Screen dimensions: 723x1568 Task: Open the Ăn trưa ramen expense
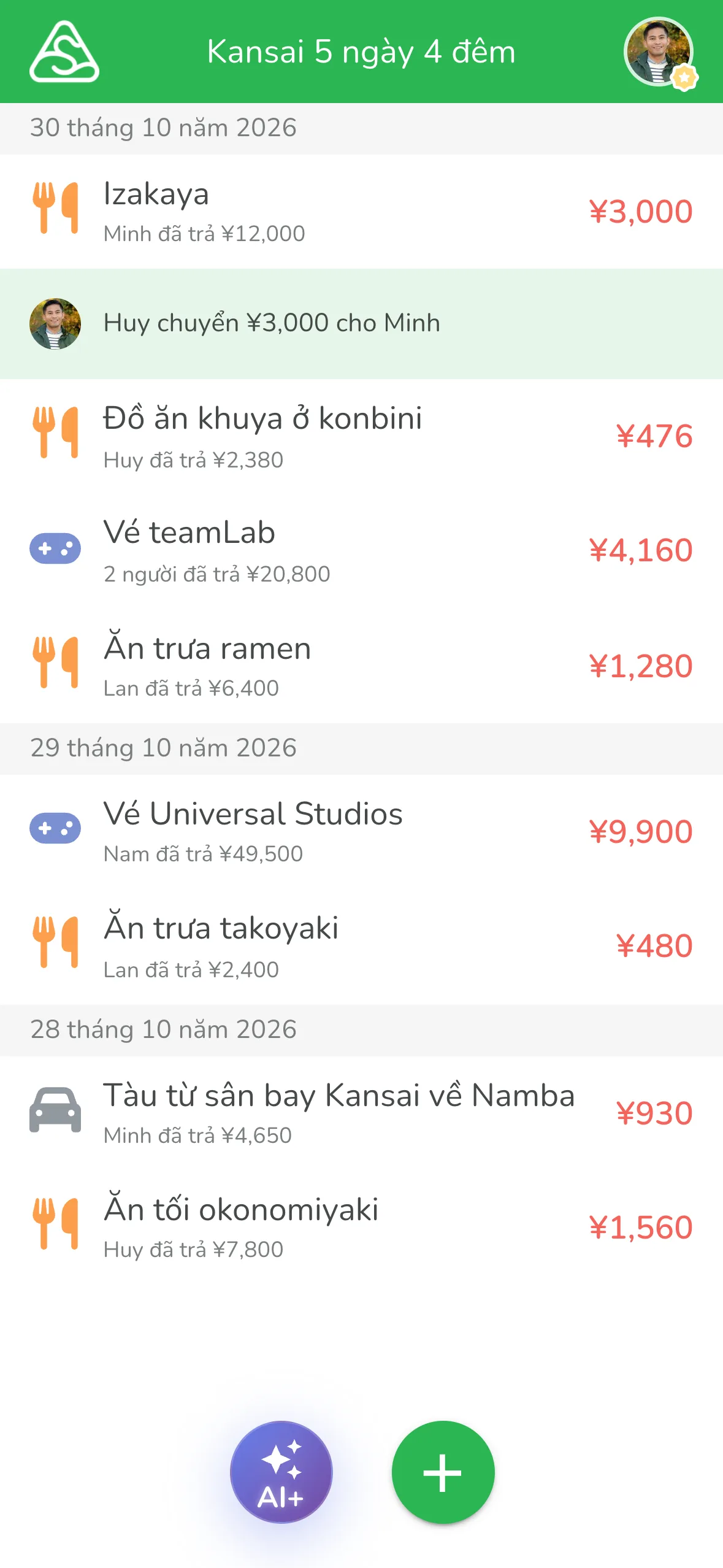361,666
